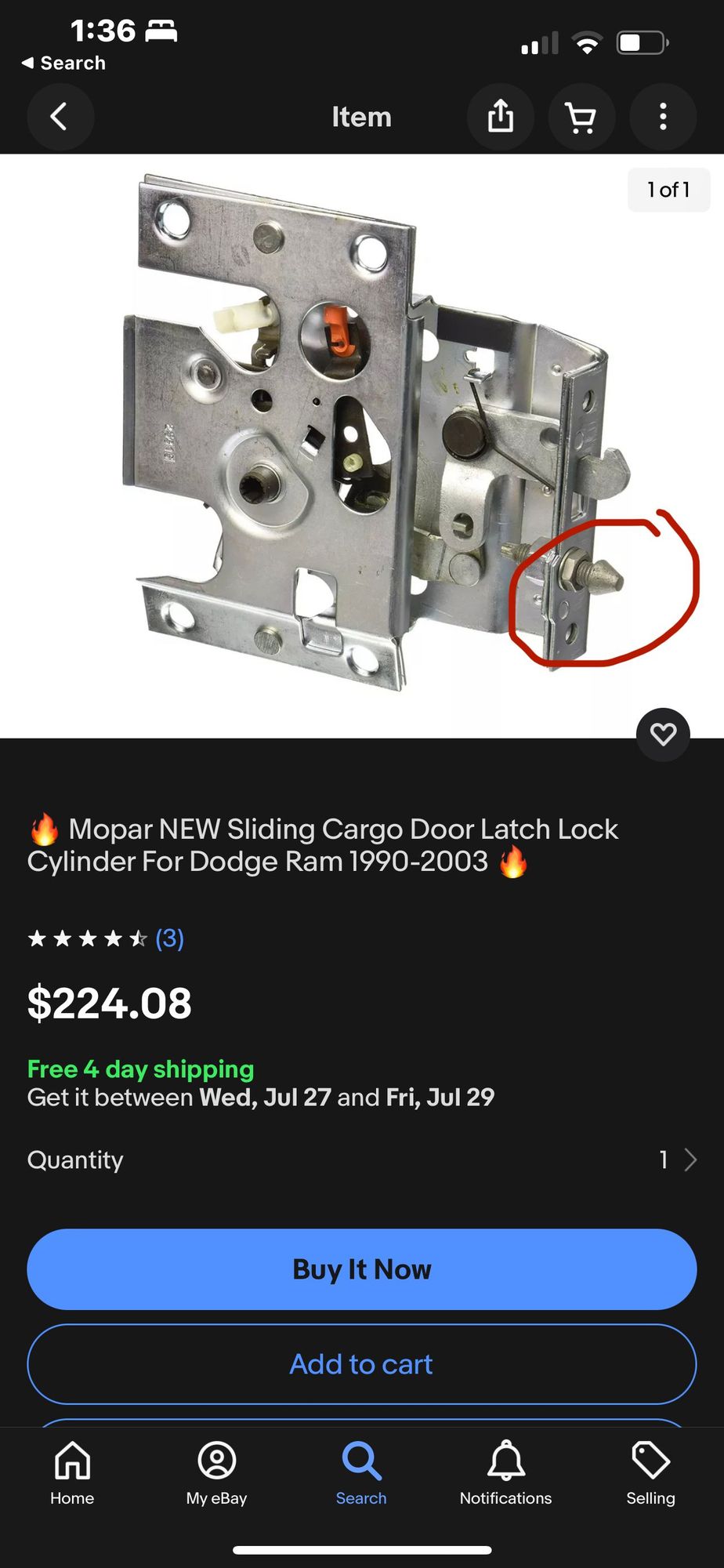Share this item listing
The image size is (724, 1568).
pos(501,117)
